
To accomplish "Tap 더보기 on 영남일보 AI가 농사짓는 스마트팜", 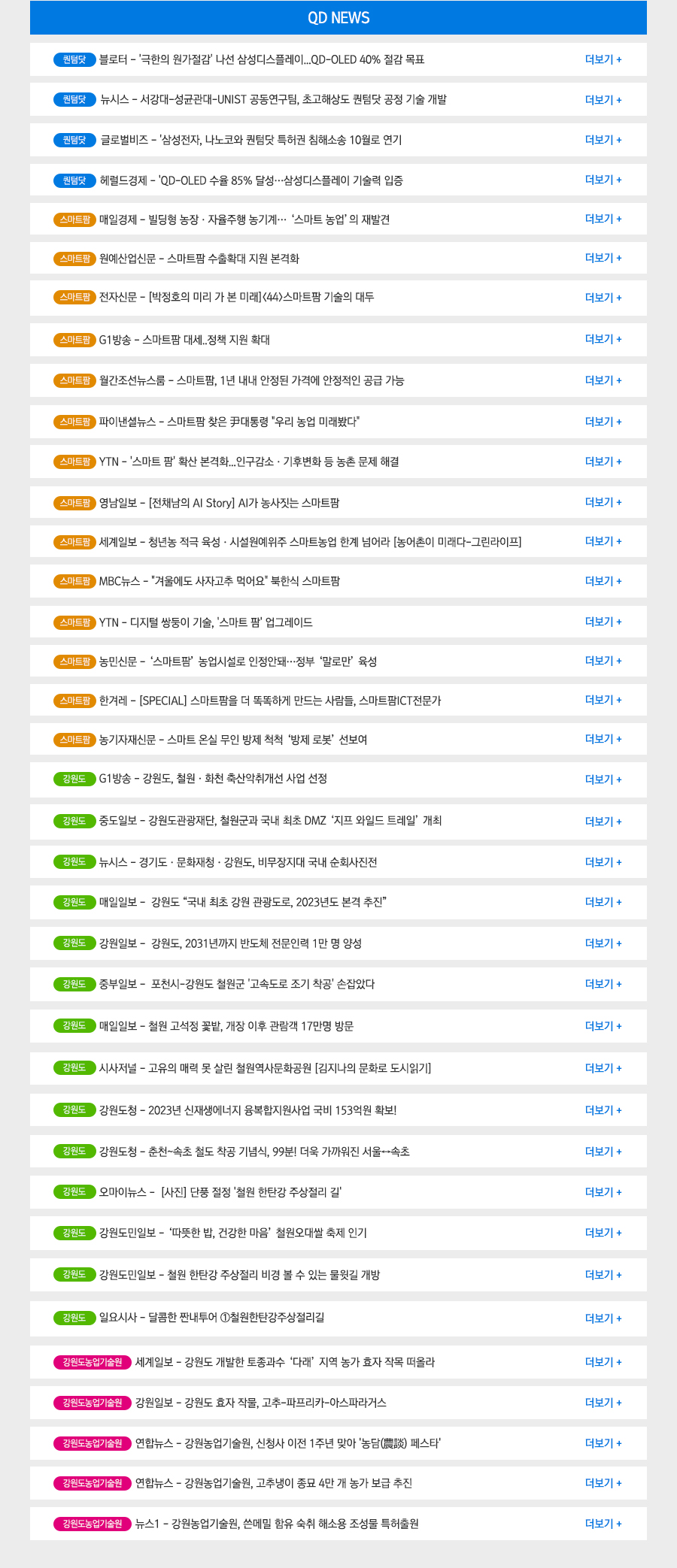I will point(603,502).
